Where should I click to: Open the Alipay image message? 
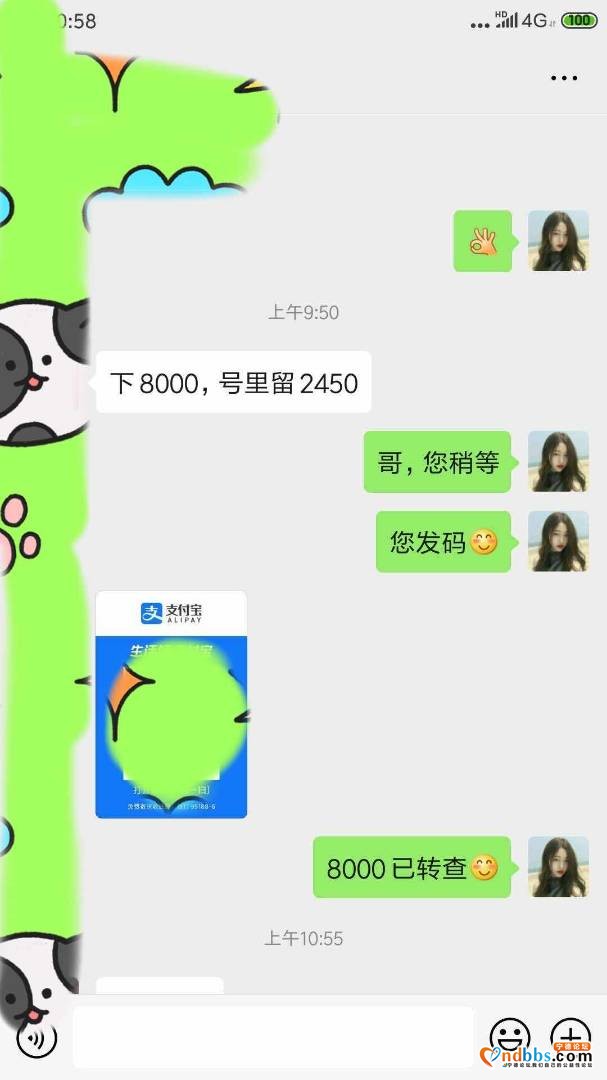171,704
